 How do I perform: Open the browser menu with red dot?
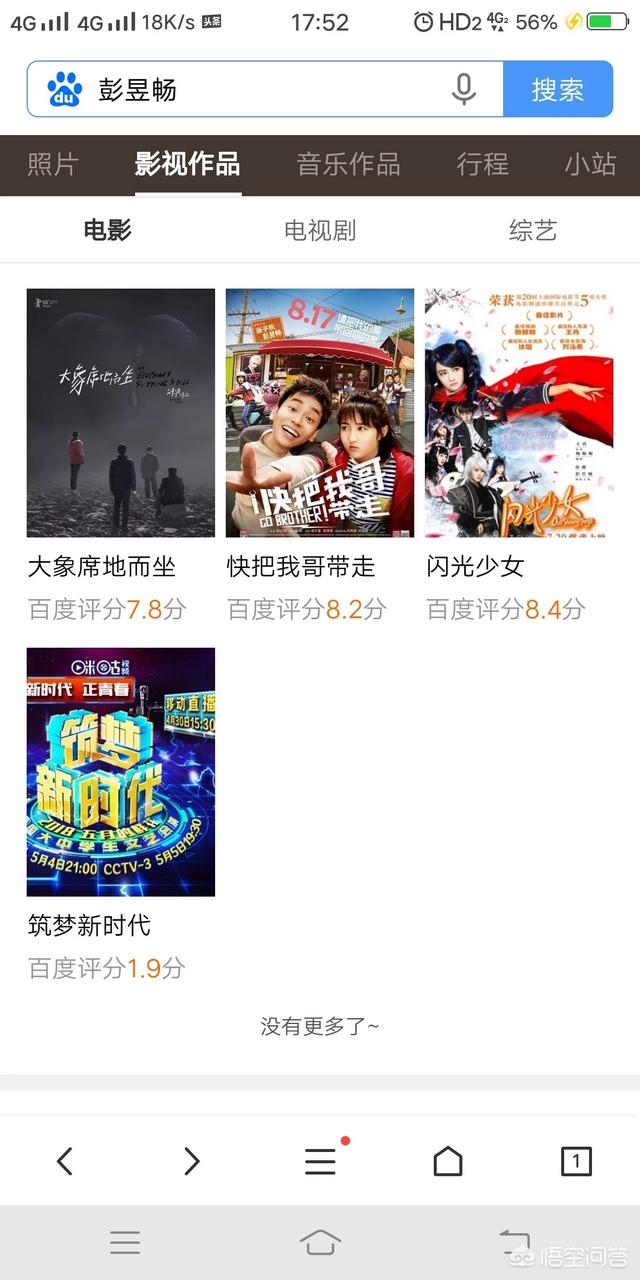320,1161
